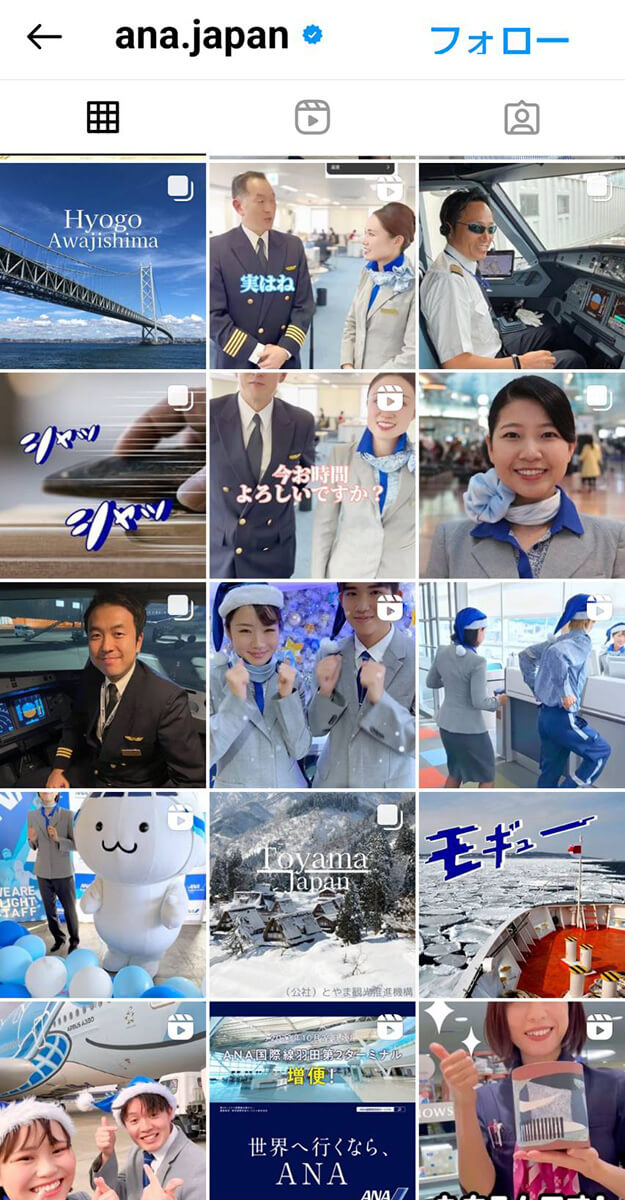Open the dancing staff in blue hats reel

(521, 686)
